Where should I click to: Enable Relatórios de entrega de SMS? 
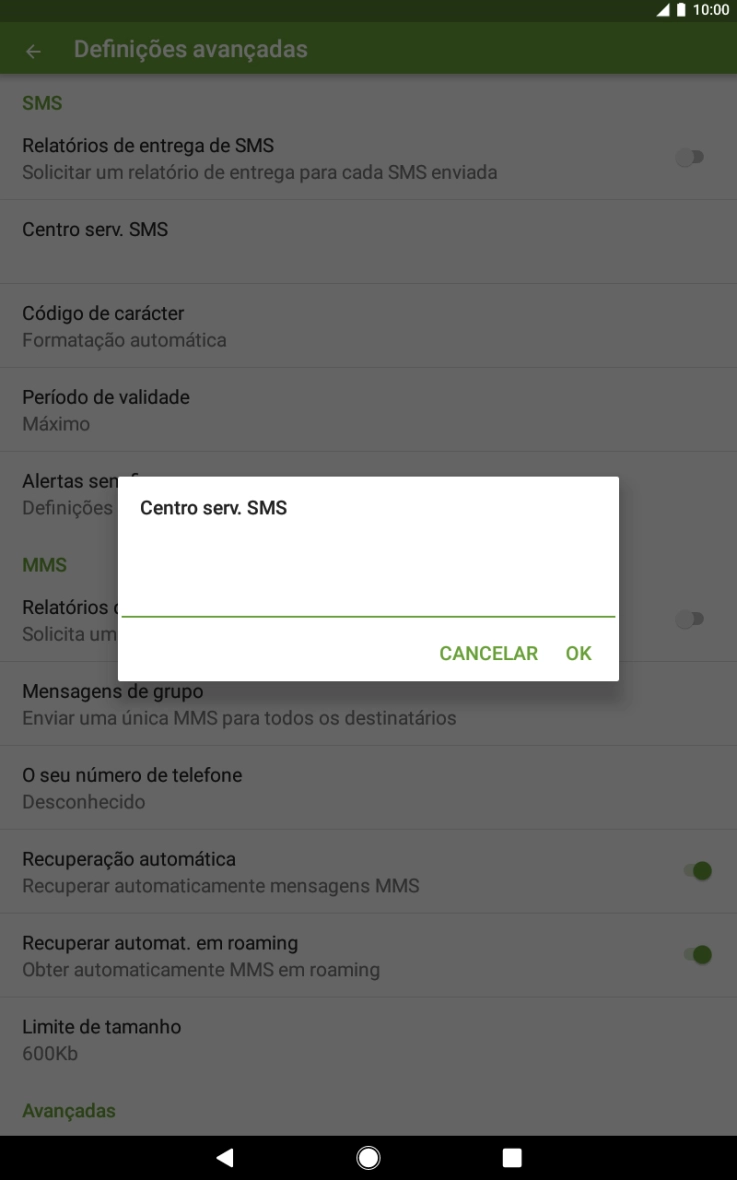pyautogui.click(x=689, y=157)
